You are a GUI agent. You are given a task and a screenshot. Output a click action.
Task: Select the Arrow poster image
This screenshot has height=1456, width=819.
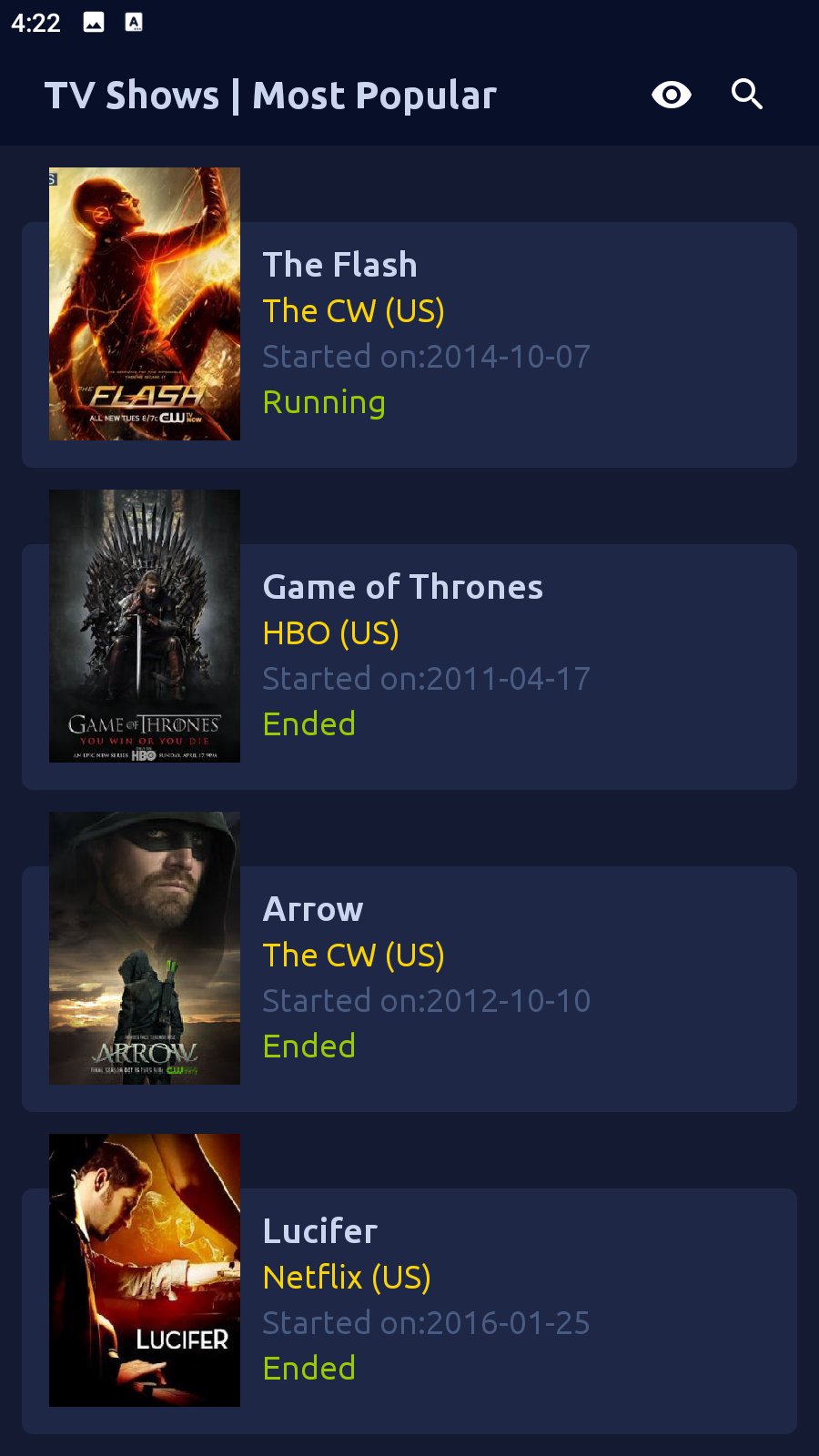145,948
